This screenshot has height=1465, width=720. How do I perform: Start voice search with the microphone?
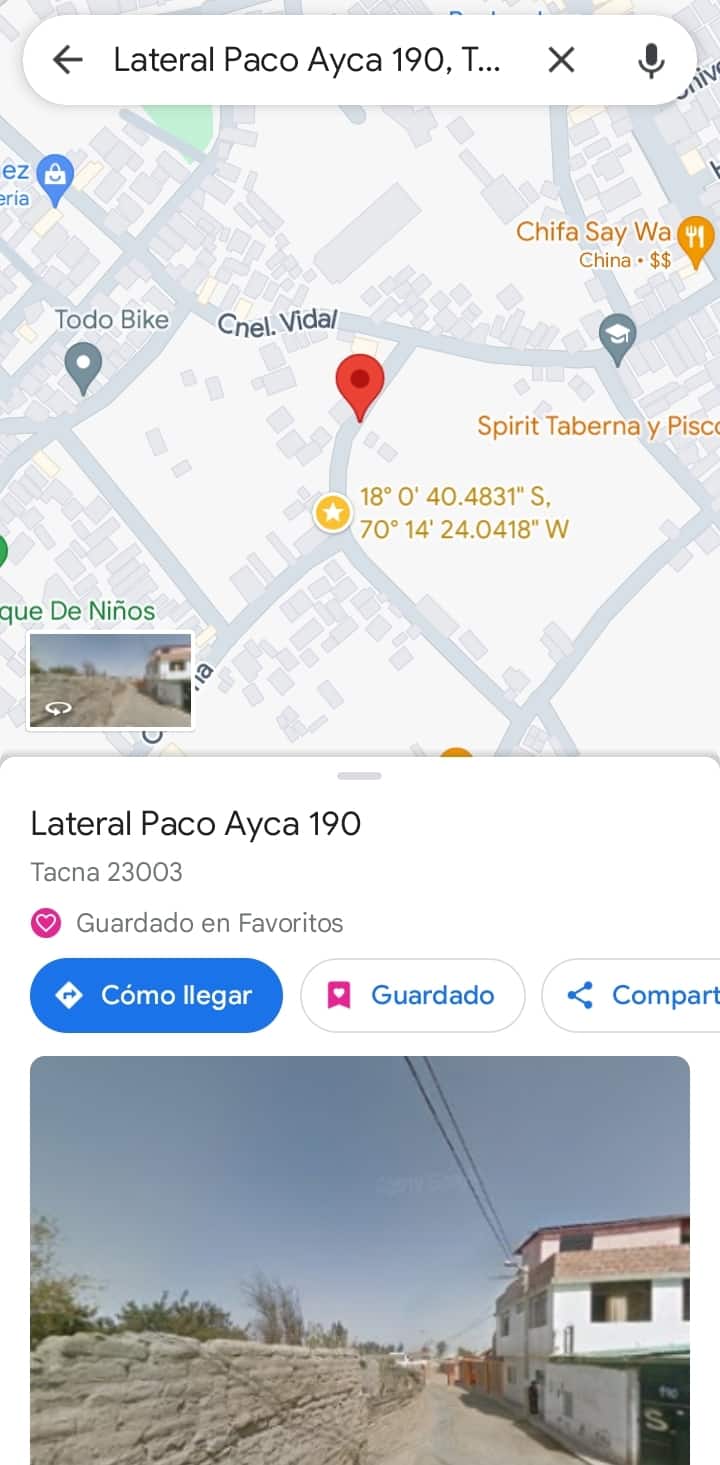coord(650,61)
